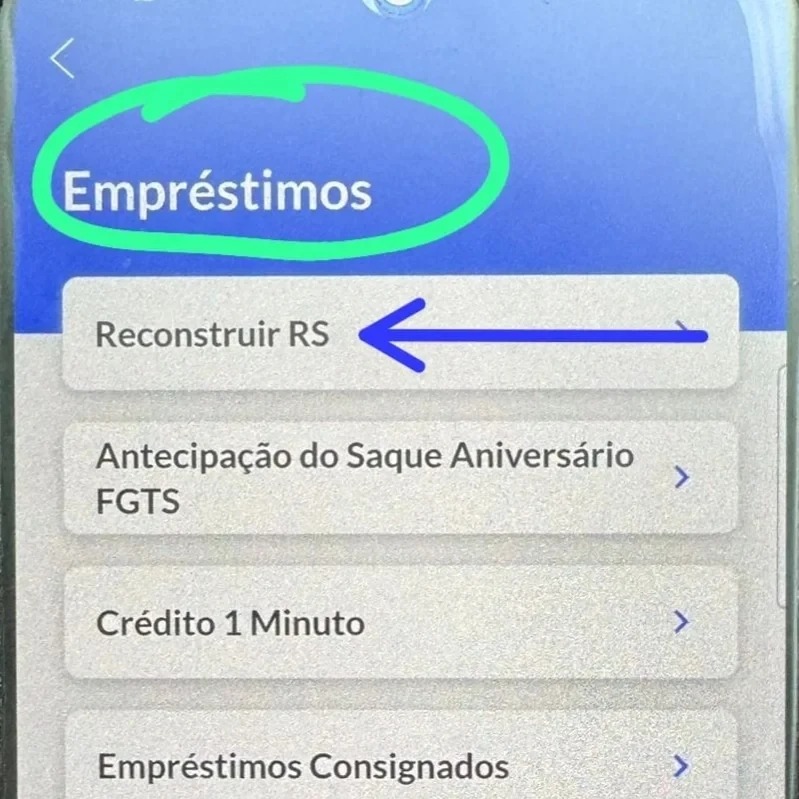Select Antecipação do Saque Aniversário FGTS
Image resolution: width=799 pixels, height=799 pixels.
point(400,477)
